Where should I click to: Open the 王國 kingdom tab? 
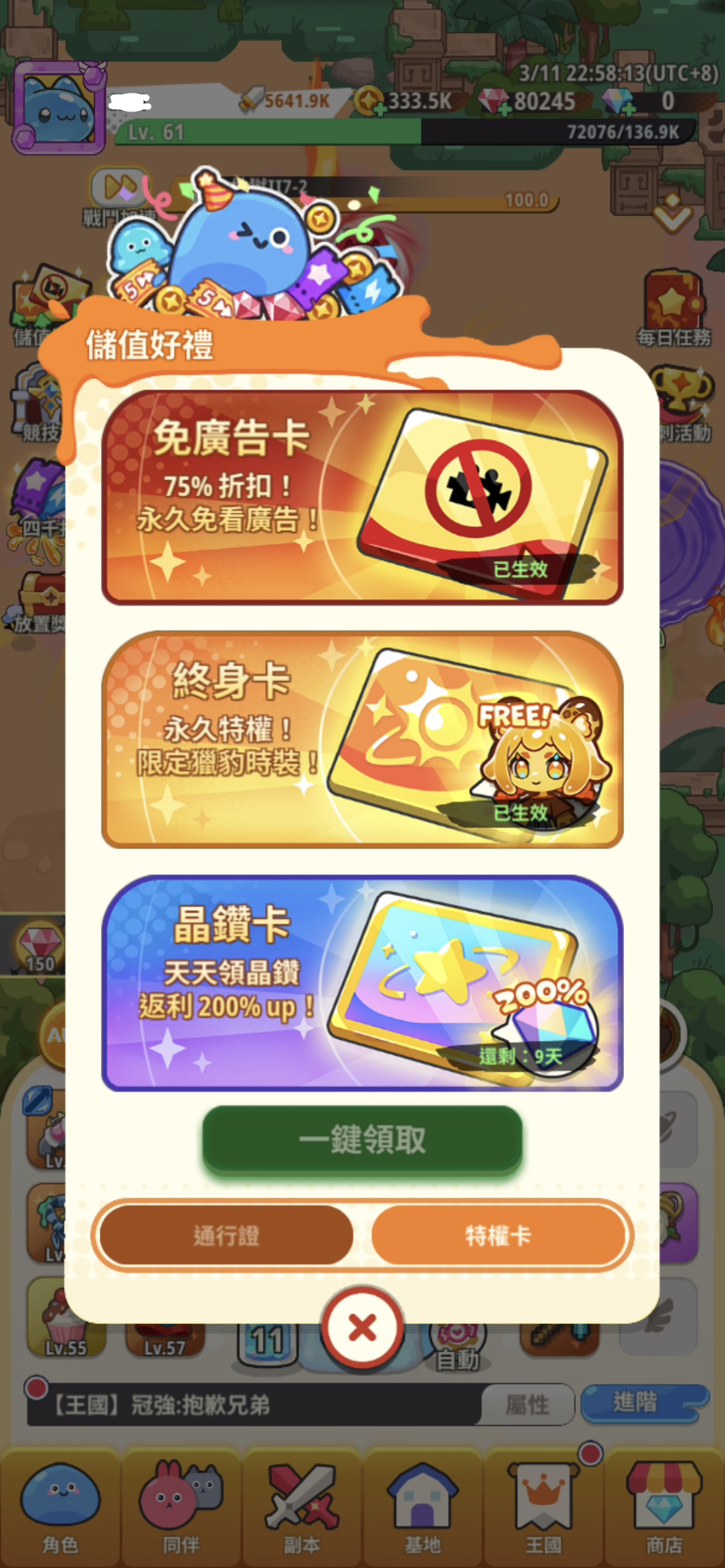click(543, 1508)
